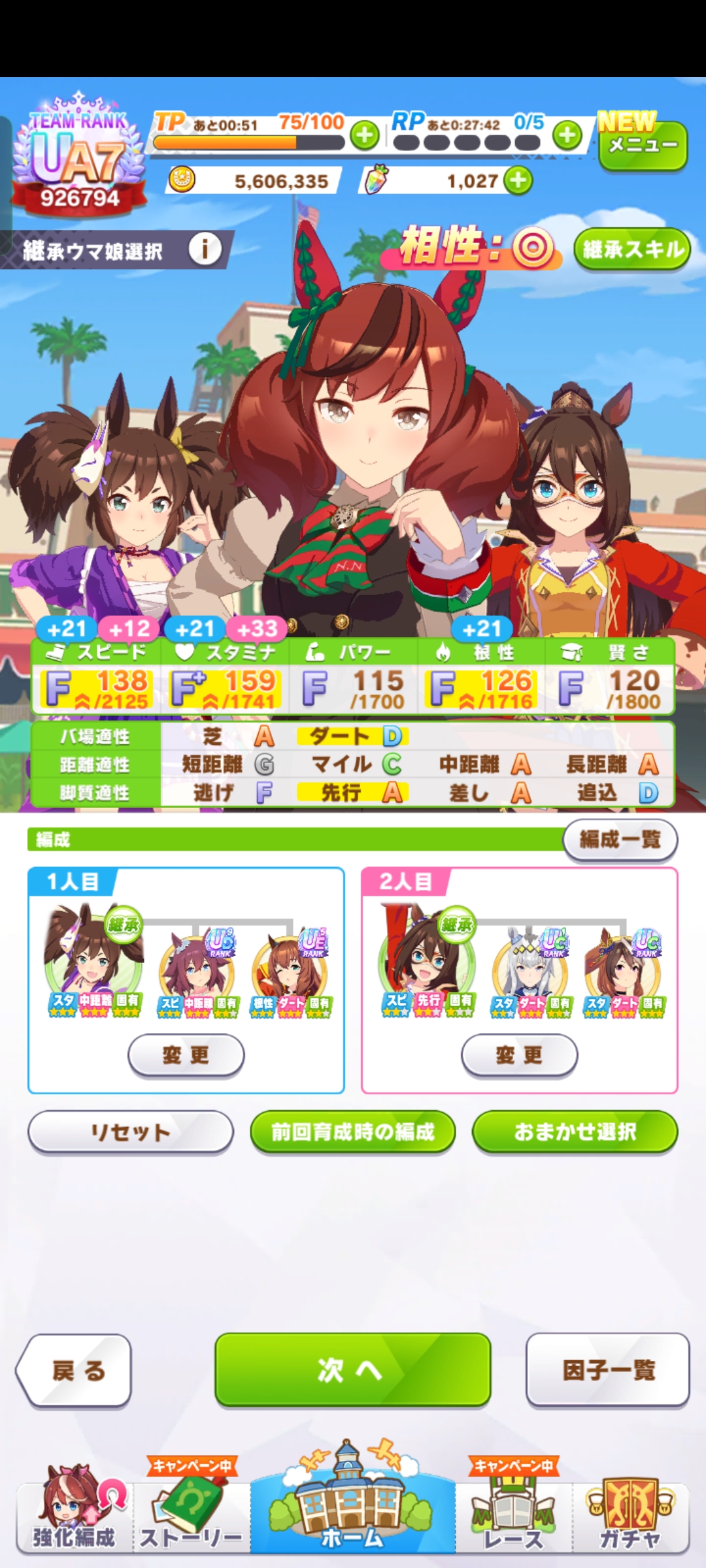Open the 編成一覧 button
706x1568 pixels.
pyautogui.click(x=620, y=839)
